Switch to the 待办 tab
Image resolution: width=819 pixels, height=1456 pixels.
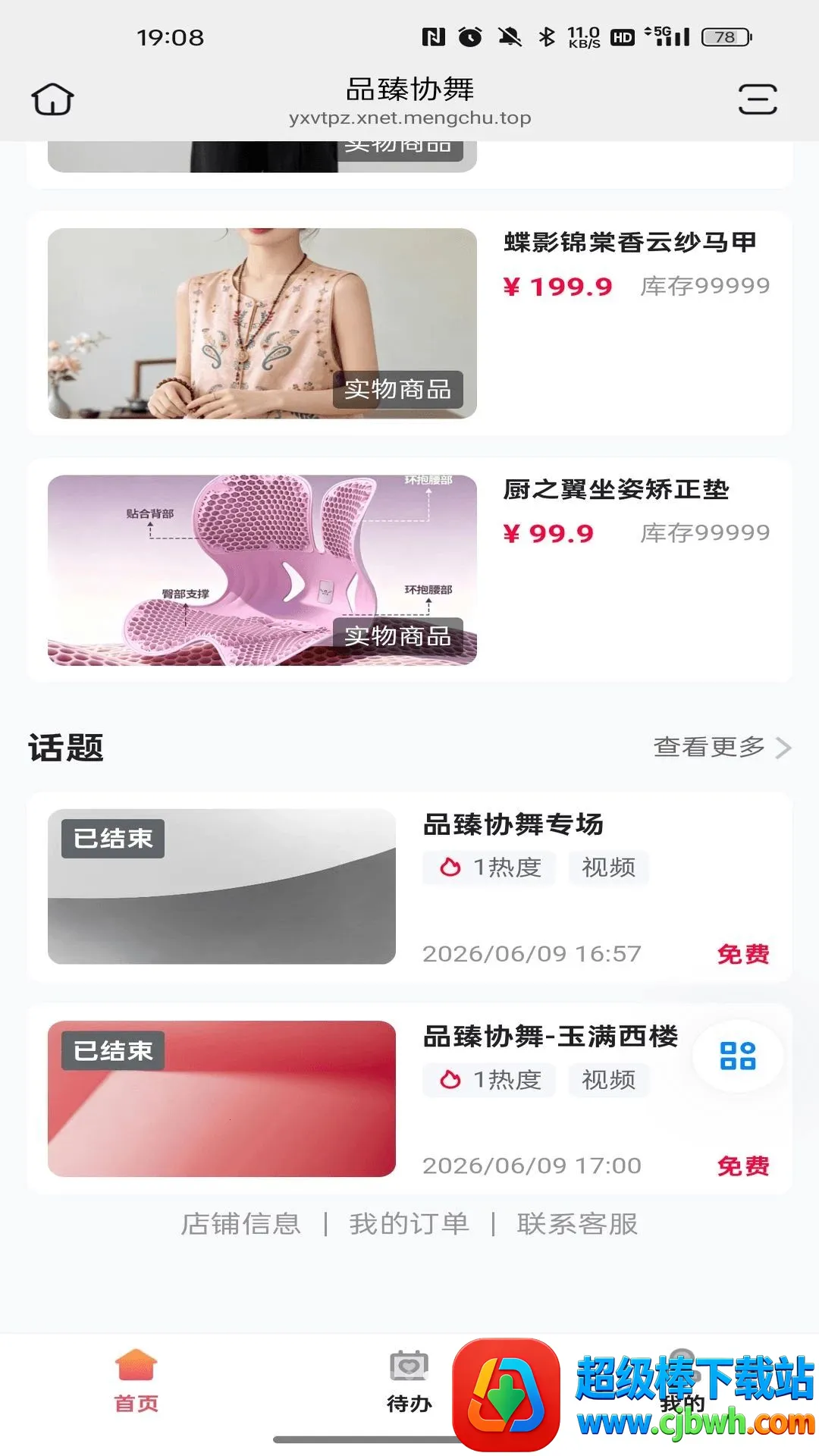pos(409,1382)
